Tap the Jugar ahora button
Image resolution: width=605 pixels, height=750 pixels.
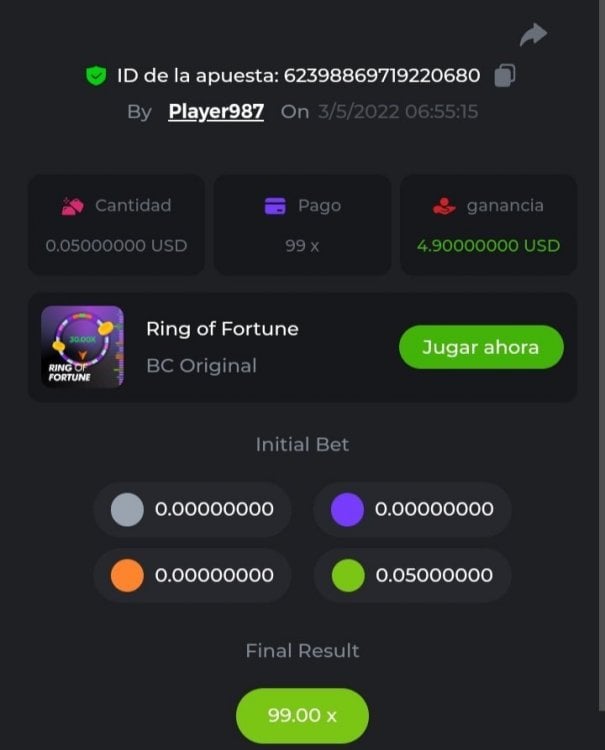tap(481, 347)
